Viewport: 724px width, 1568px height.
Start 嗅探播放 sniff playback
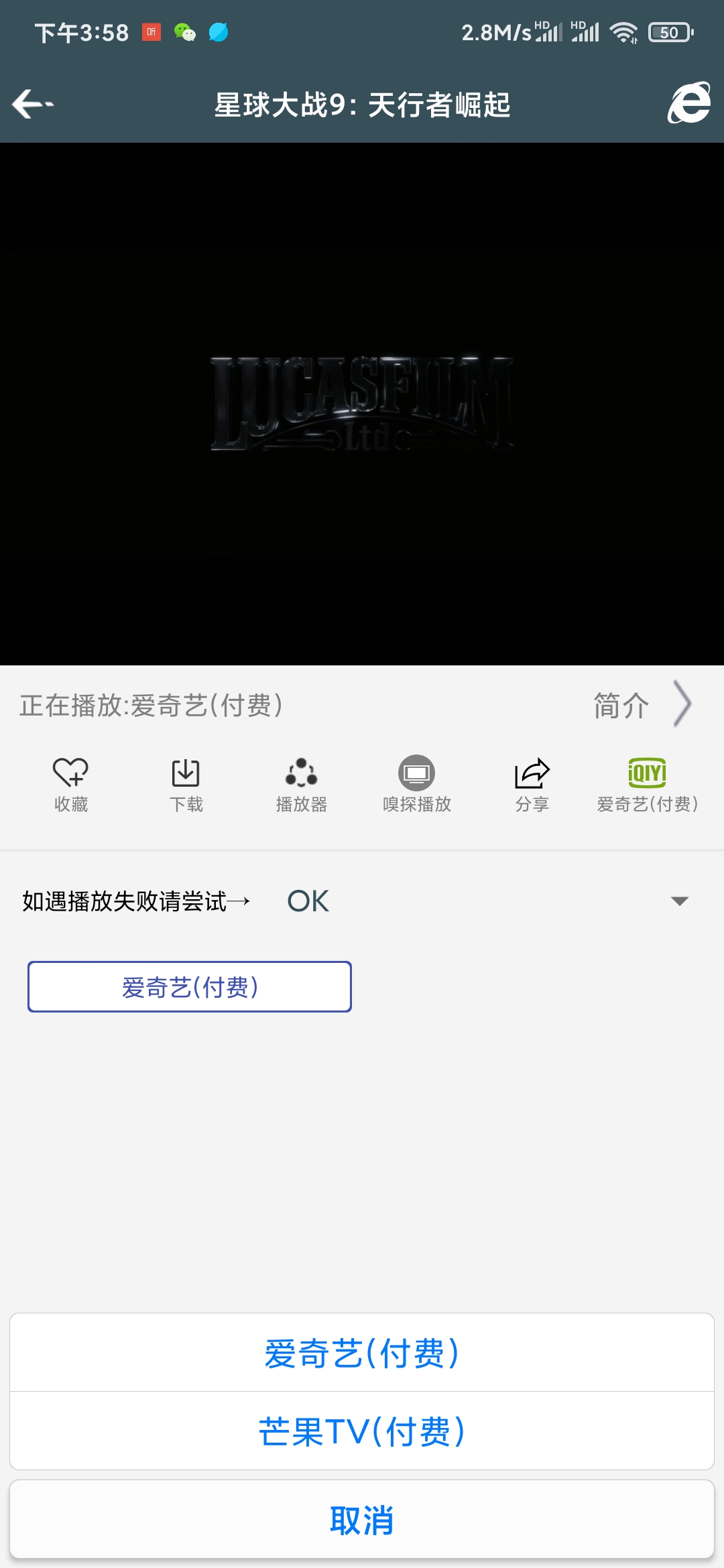coord(416,783)
